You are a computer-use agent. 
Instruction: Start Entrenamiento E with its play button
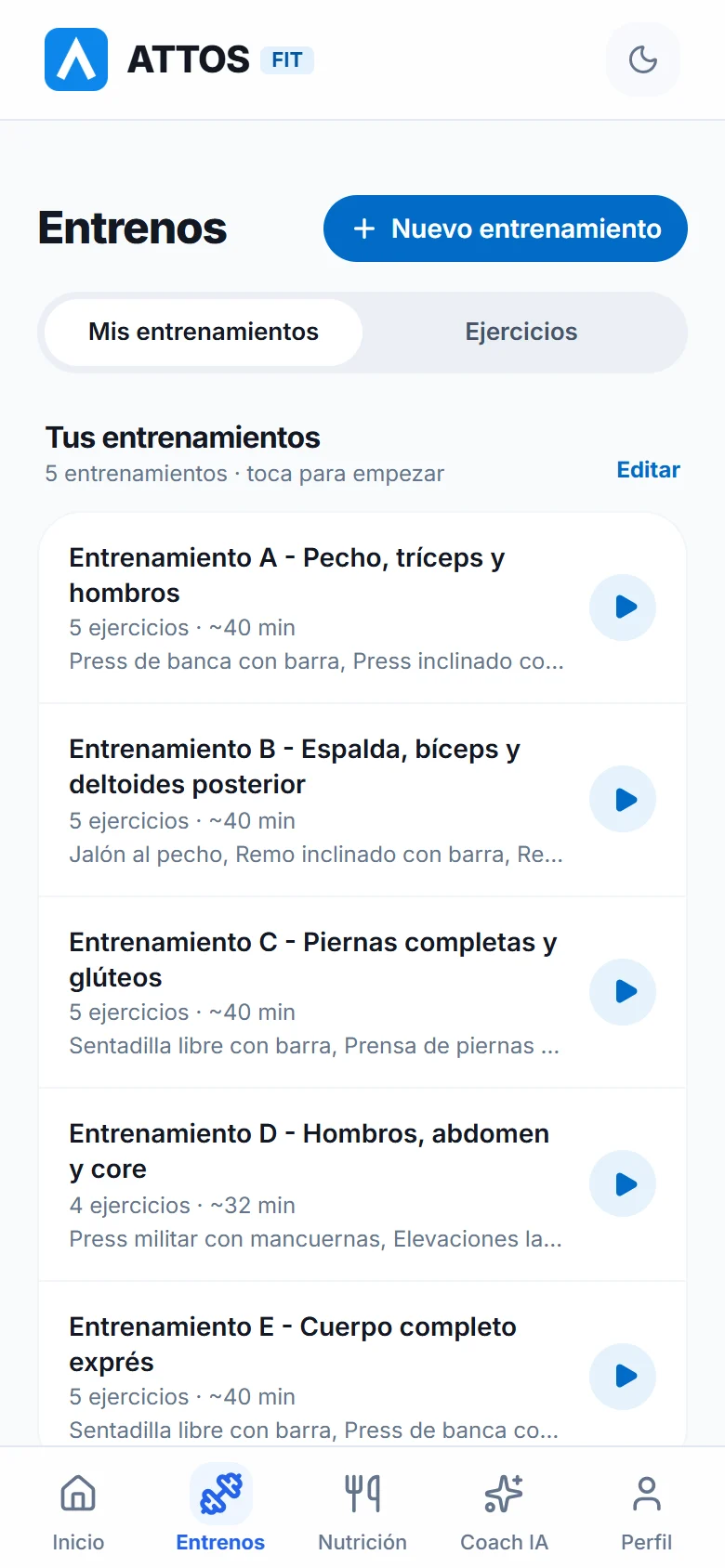pos(623,1377)
